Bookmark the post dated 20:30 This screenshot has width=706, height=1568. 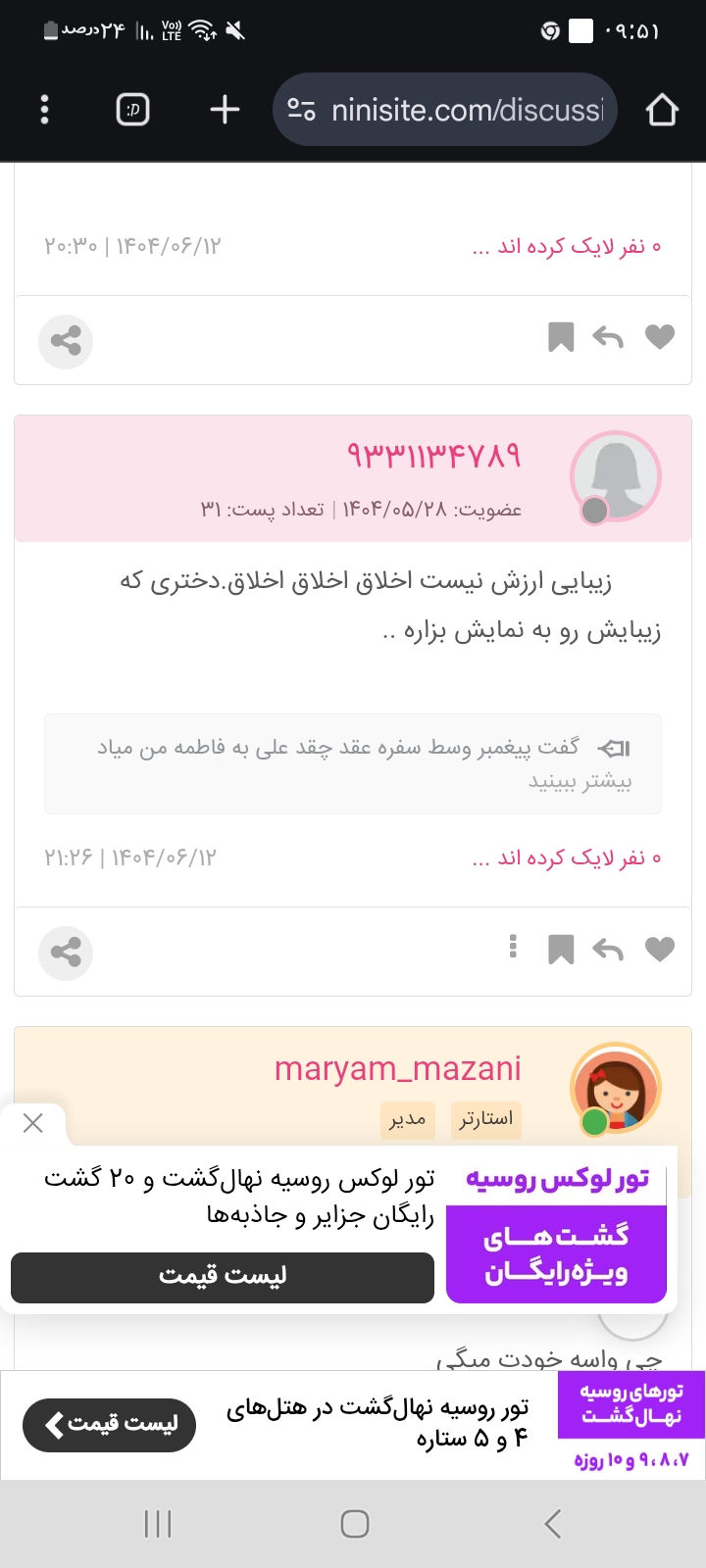pos(560,337)
